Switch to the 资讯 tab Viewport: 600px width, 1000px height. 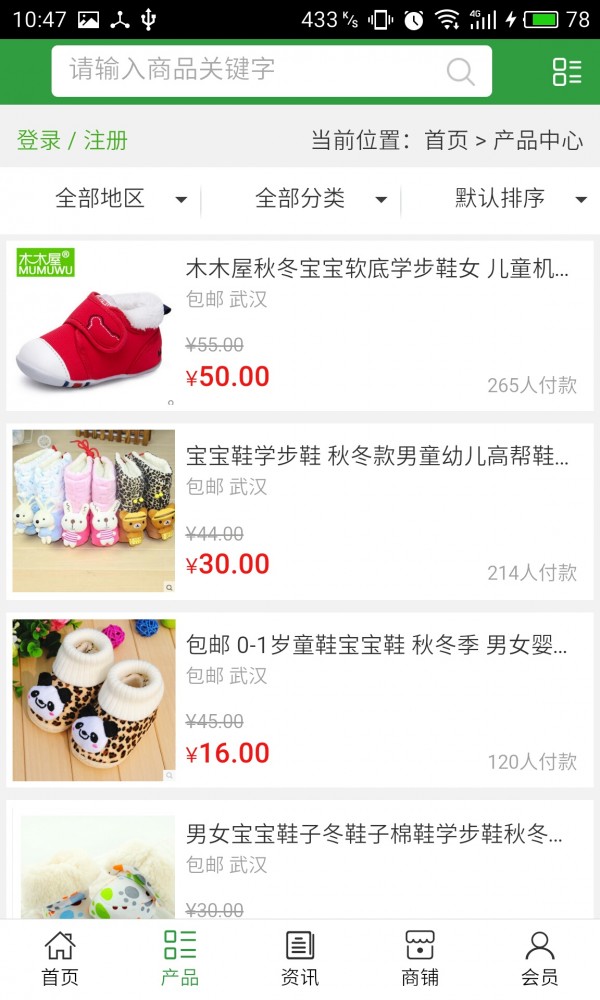[x=300, y=958]
